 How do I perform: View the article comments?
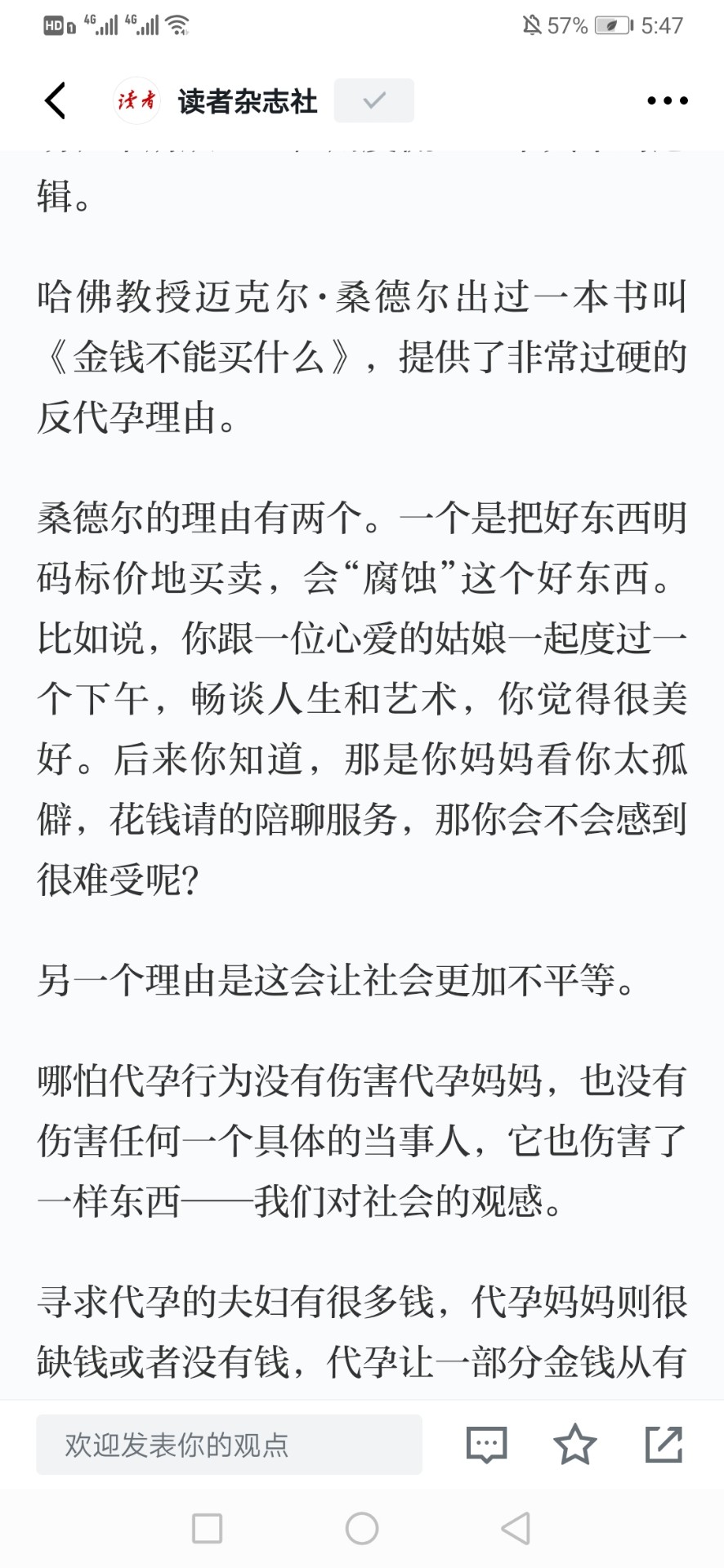point(487,1445)
